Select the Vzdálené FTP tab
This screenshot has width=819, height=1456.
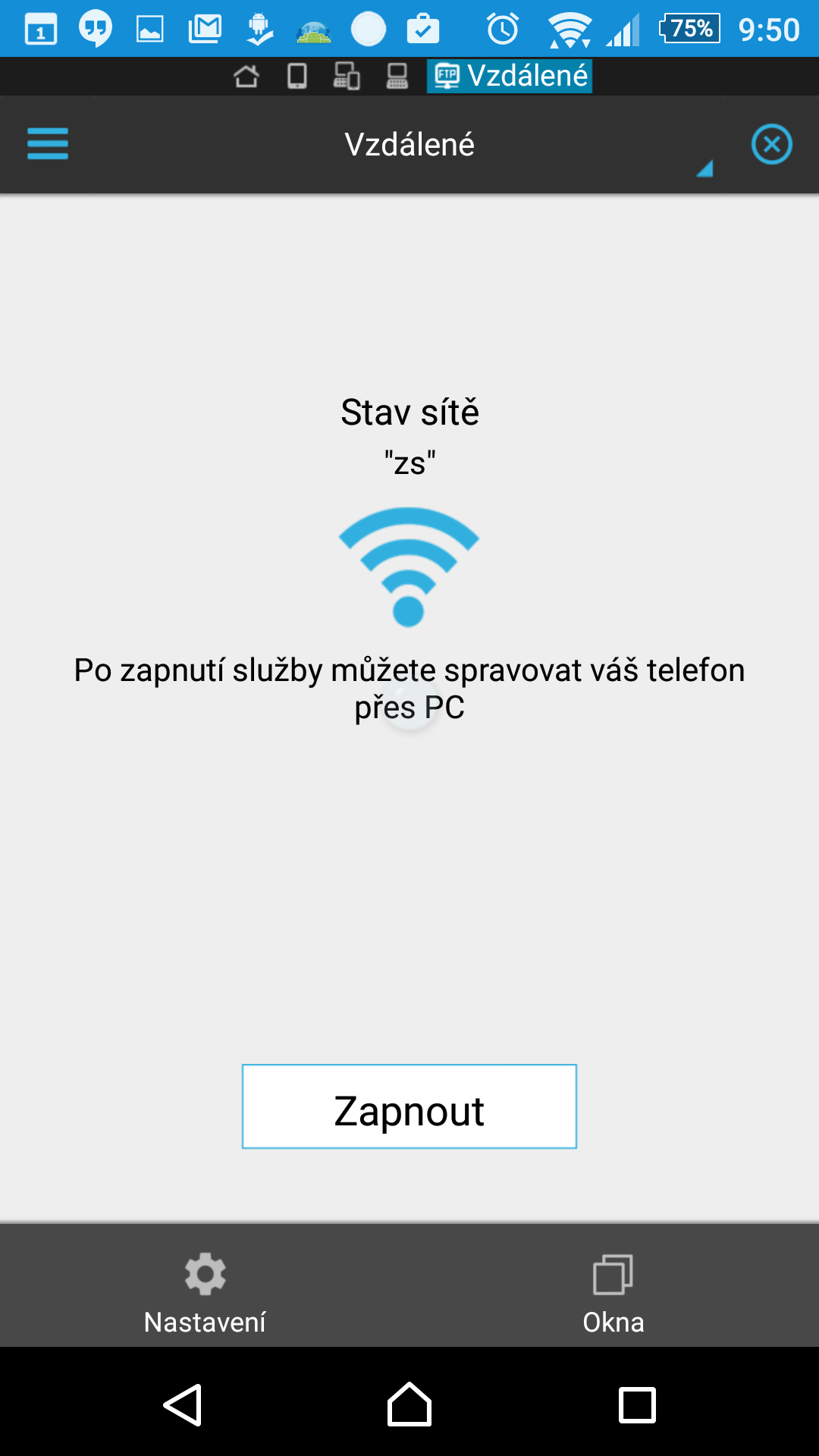click(x=510, y=76)
